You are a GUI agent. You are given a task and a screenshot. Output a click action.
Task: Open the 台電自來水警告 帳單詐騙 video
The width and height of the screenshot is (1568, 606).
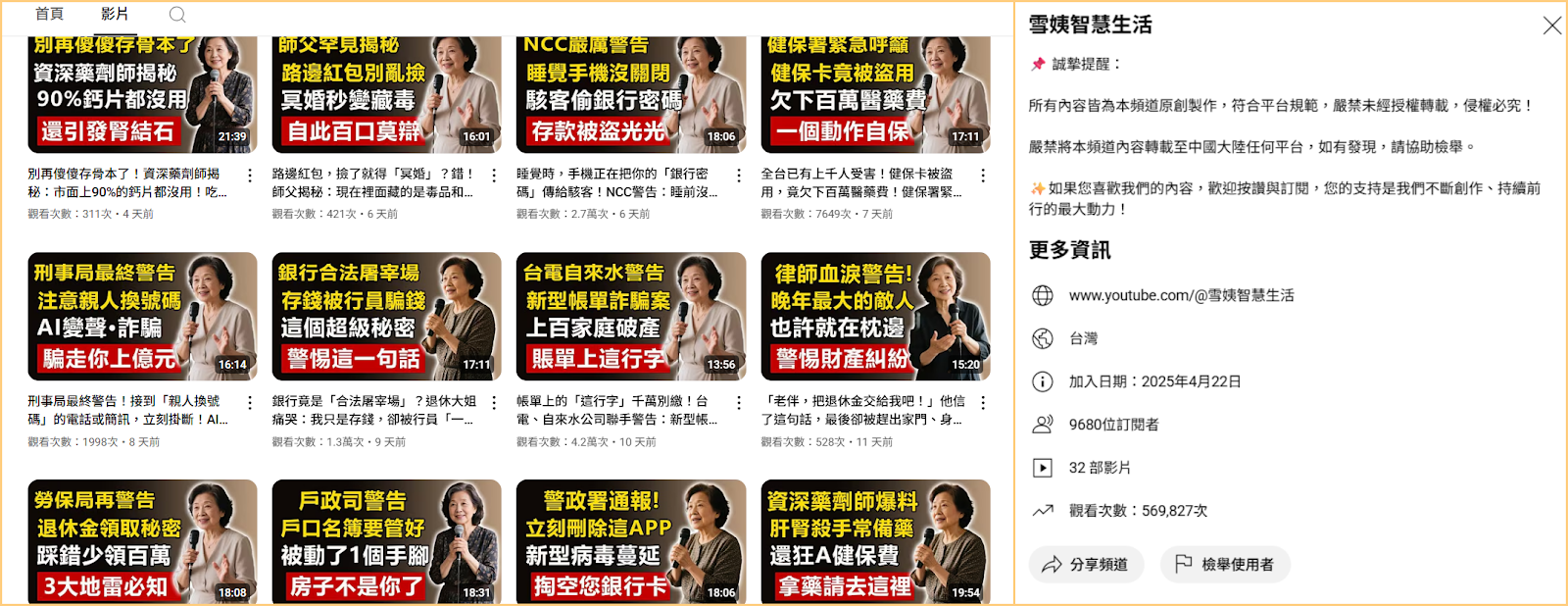coord(630,316)
